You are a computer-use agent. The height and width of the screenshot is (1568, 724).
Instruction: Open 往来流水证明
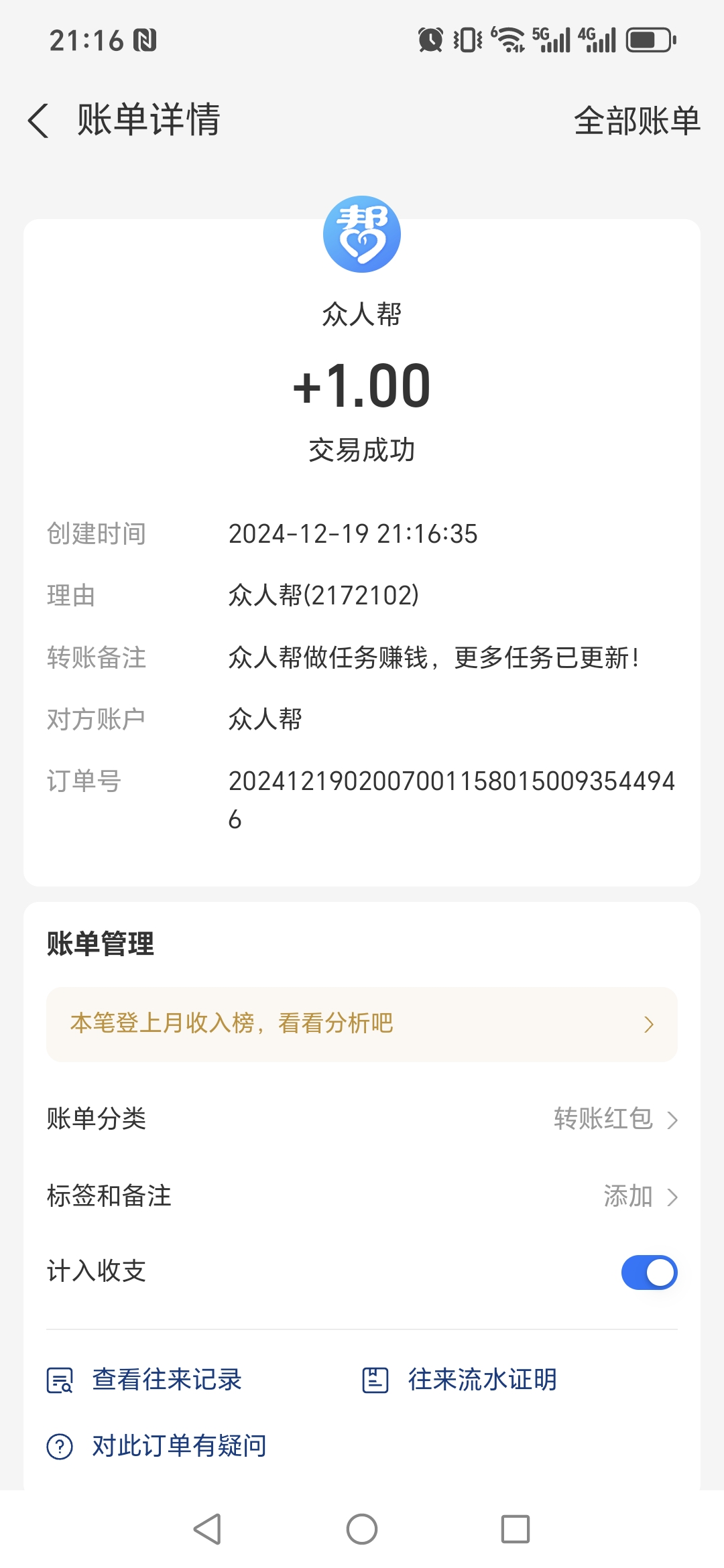[460, 1380]
